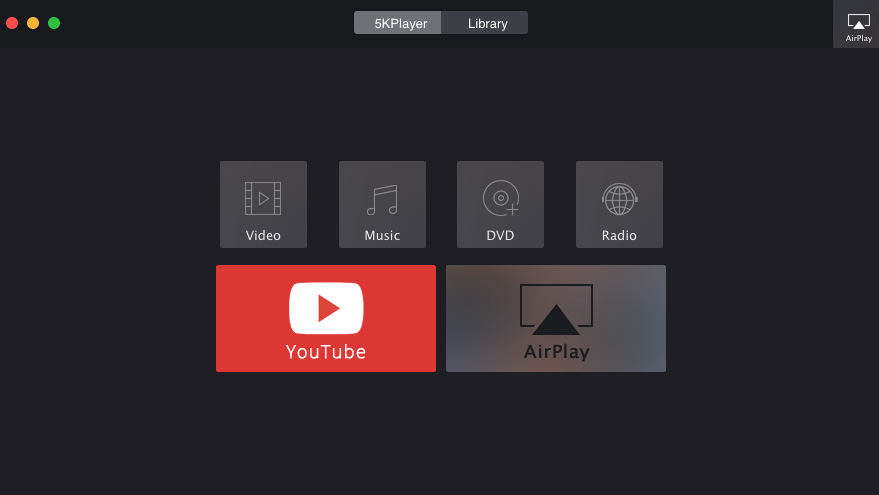This screenshot has width=879, height=495.
Task: Maximize the window with green button
Action: coord(54,23)
